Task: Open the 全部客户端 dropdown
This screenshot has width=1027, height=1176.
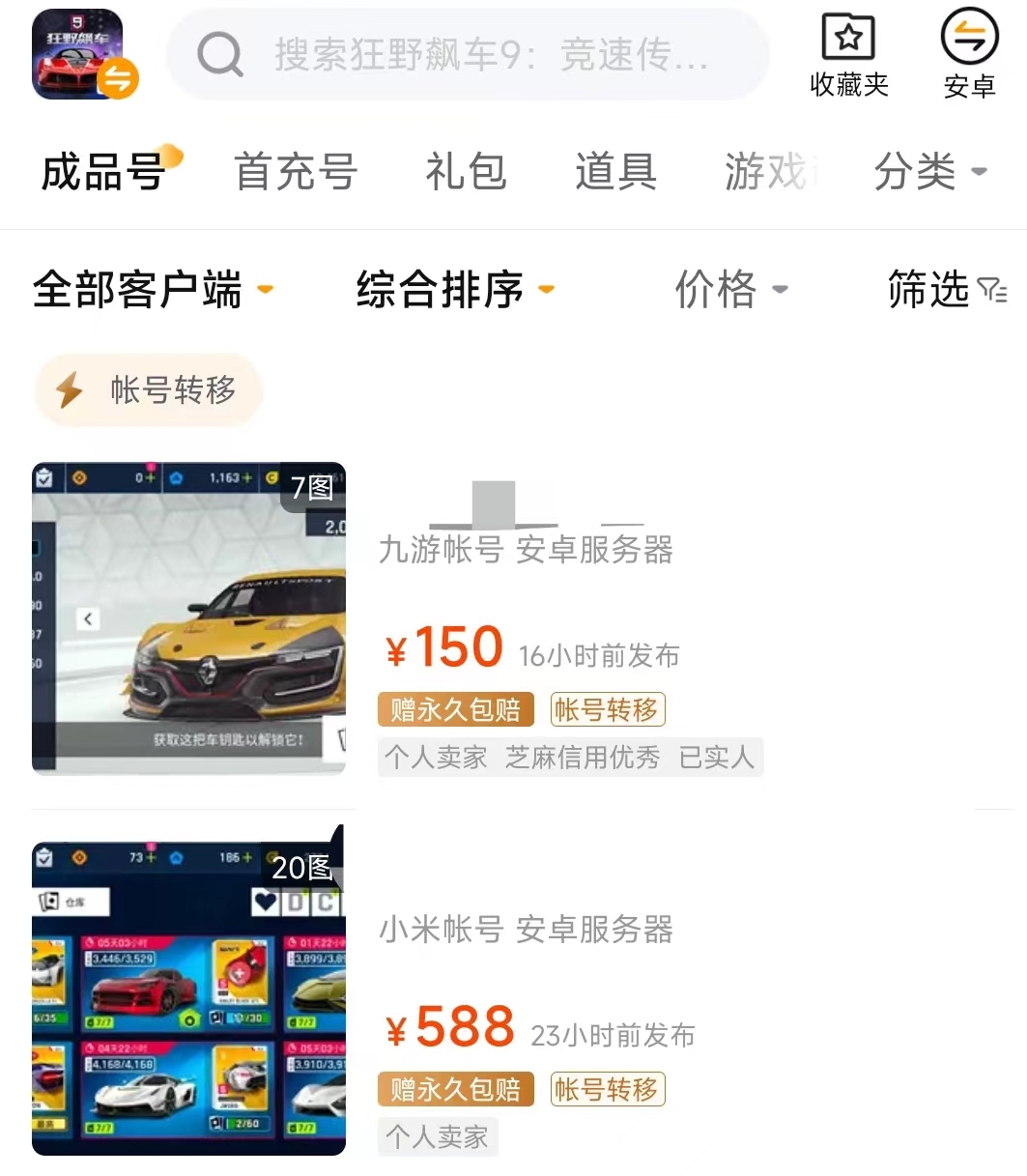Action: click(153, 290)
